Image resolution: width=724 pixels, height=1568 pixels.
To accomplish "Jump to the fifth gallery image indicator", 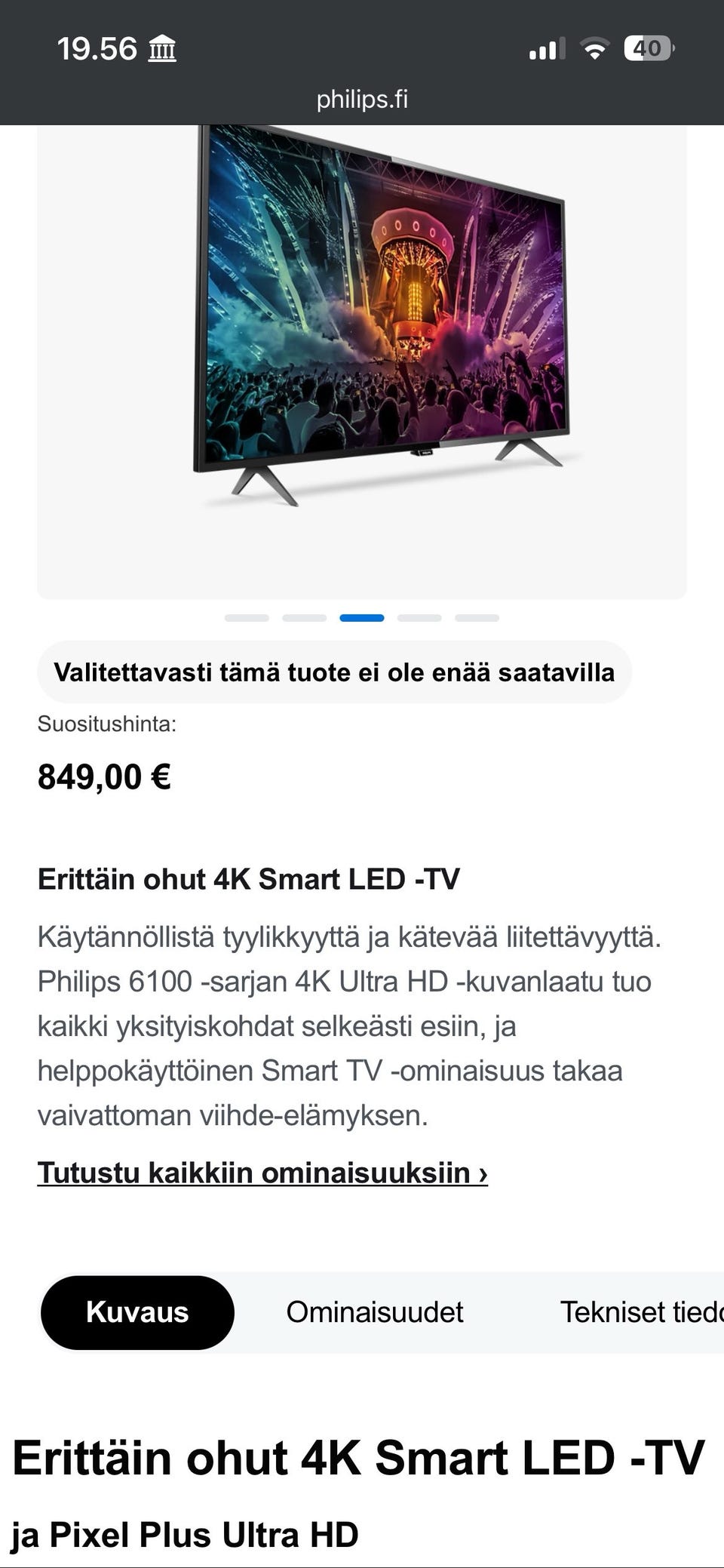I will tap(477, 618).
